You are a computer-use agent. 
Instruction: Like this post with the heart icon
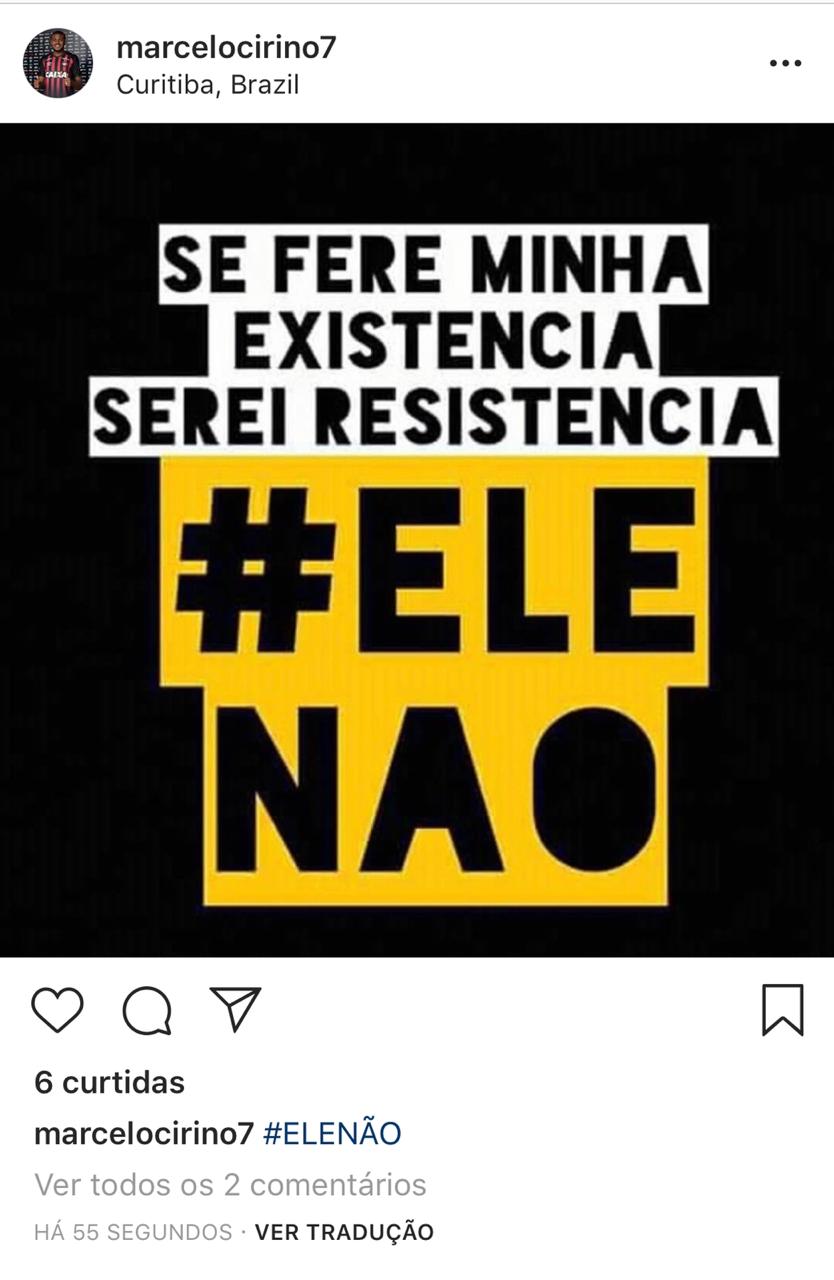click(x=58, y=1009)
